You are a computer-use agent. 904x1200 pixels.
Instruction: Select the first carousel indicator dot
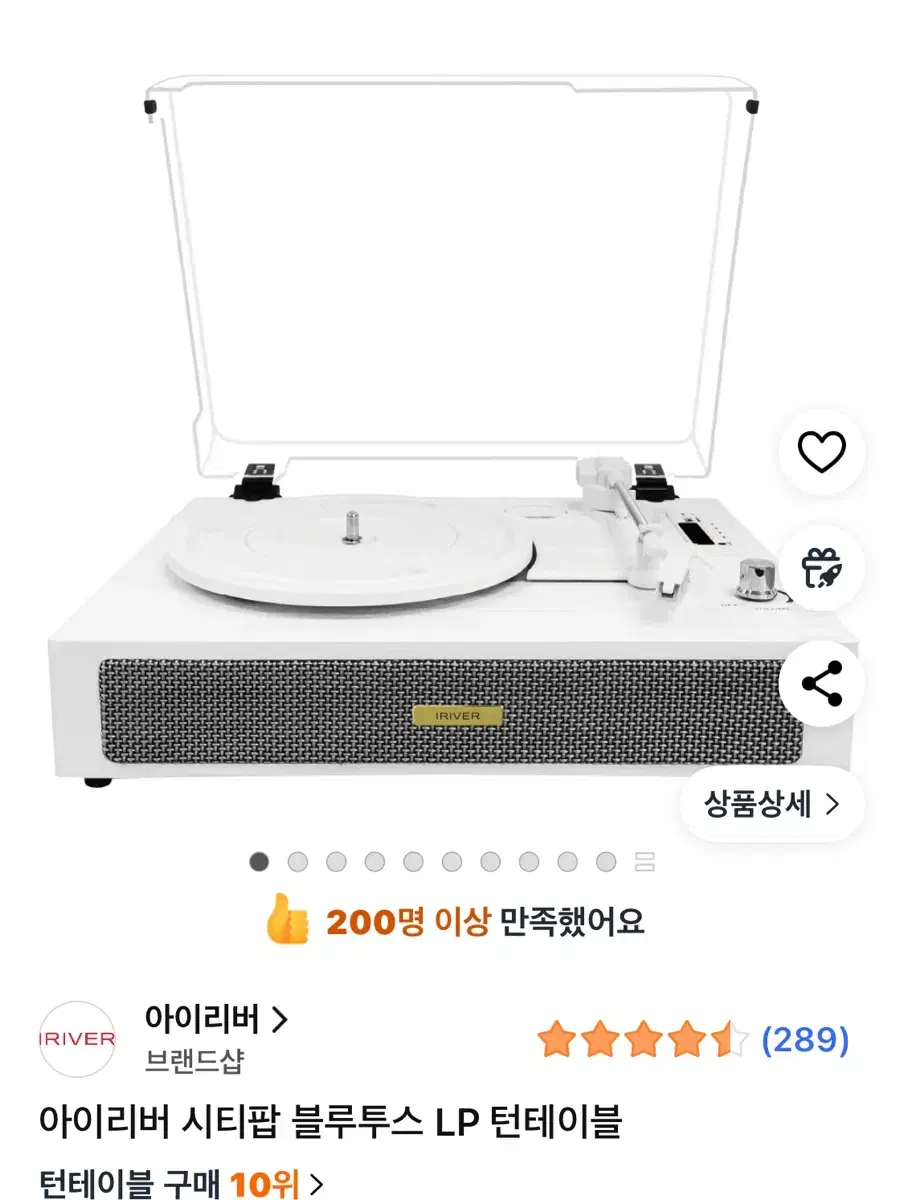pyautogui.click(x=257, y=860)
